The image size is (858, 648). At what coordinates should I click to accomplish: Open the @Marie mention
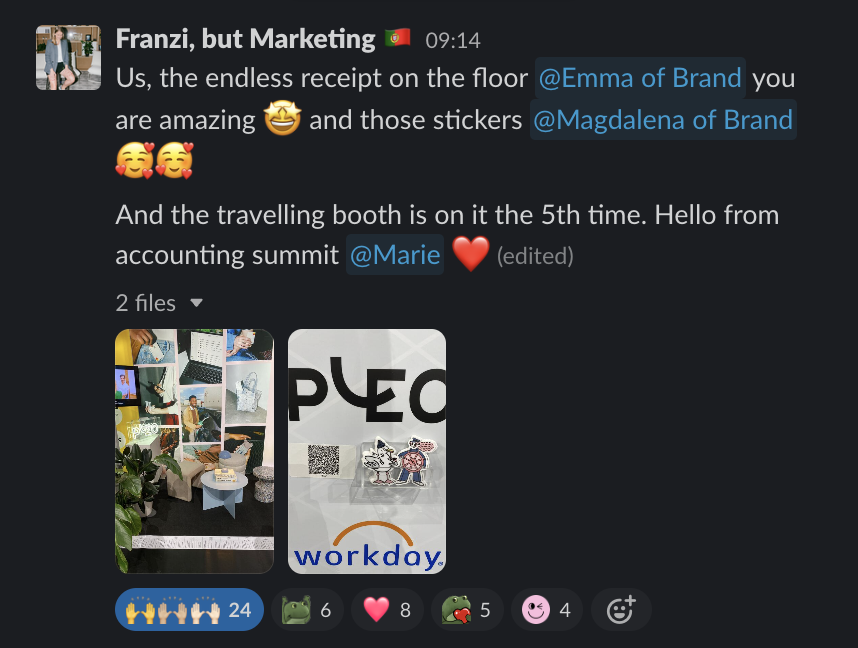click(394, 254)
